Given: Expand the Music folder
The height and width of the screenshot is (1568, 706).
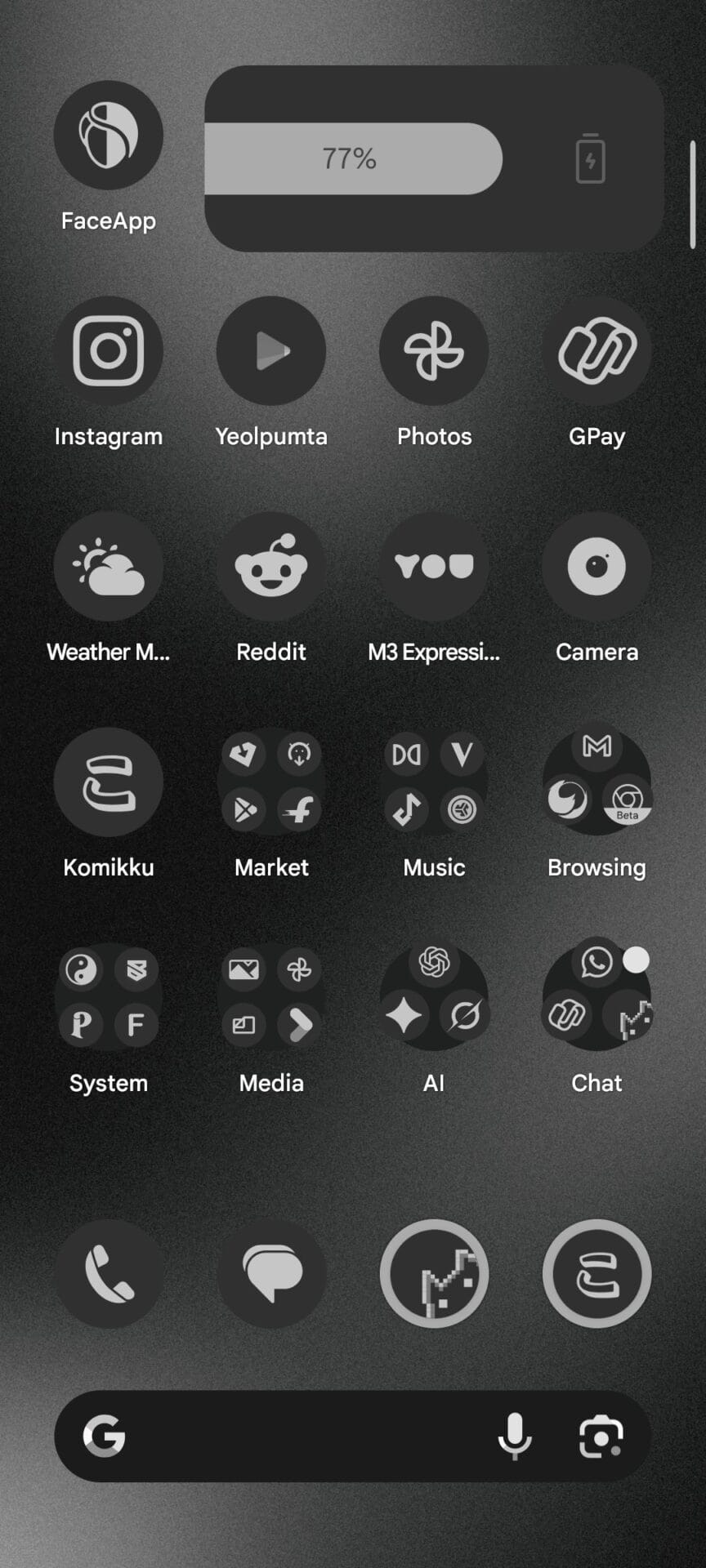Looking at the screenshot, I should point(434,782).
